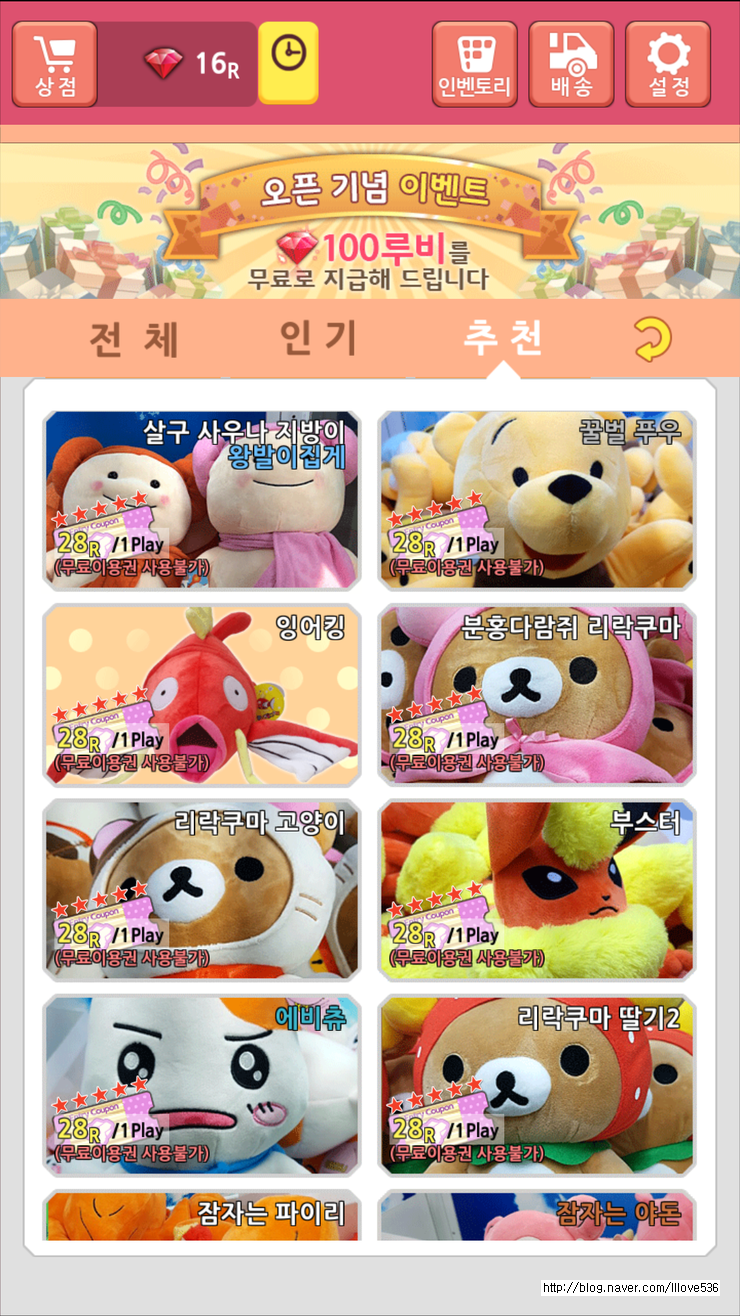
Task: Select the 꿀벌 푸우 doll machine
Action: [537, 499]
